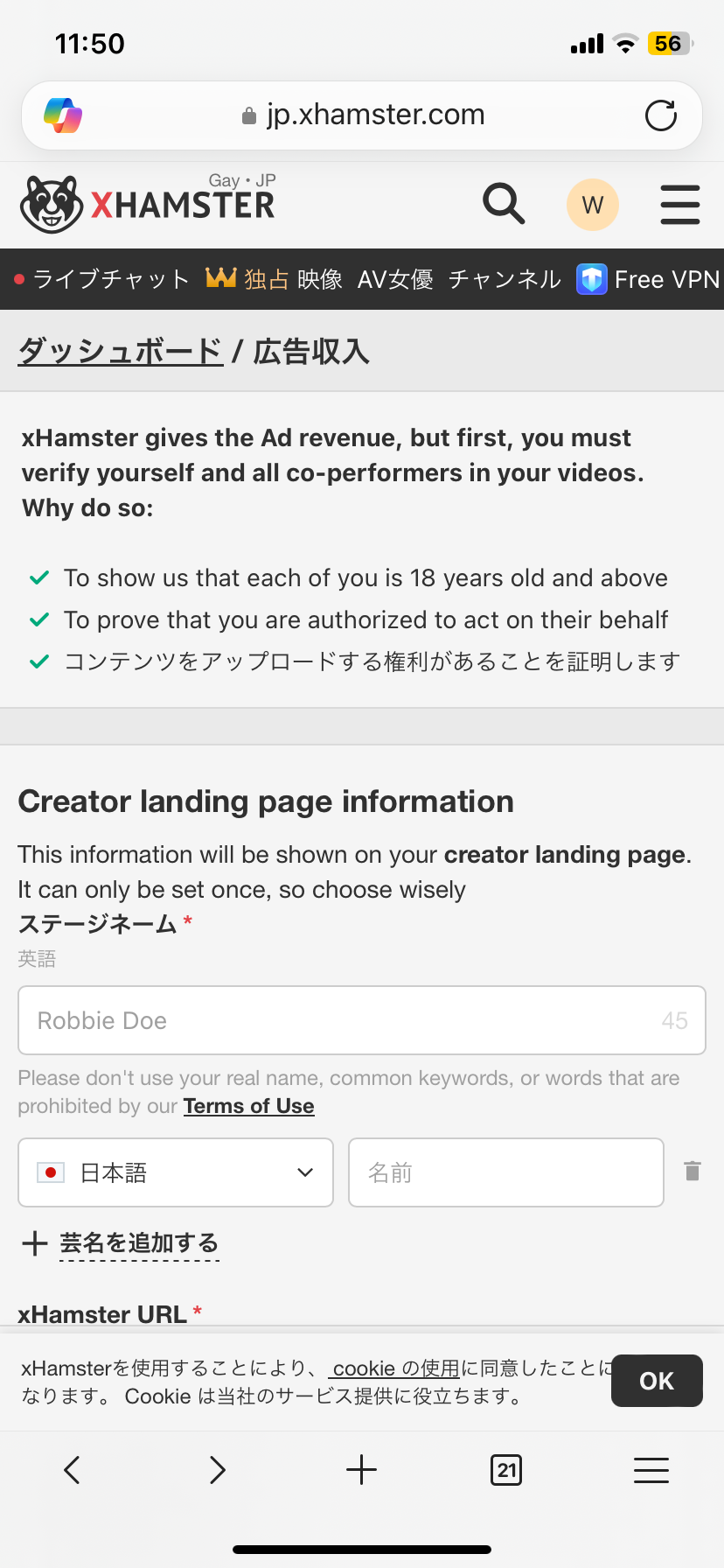This screenshot has width=724, height=1568.
Task: Open the Free VPN link
Action: coord(648,279)
